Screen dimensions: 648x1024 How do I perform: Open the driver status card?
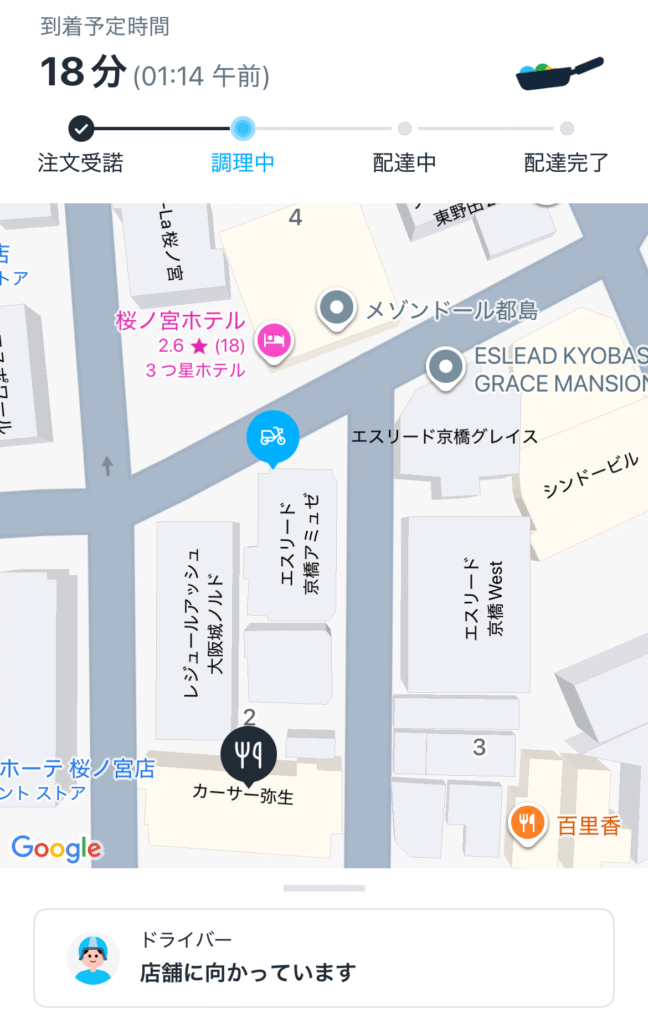(324, 958)
